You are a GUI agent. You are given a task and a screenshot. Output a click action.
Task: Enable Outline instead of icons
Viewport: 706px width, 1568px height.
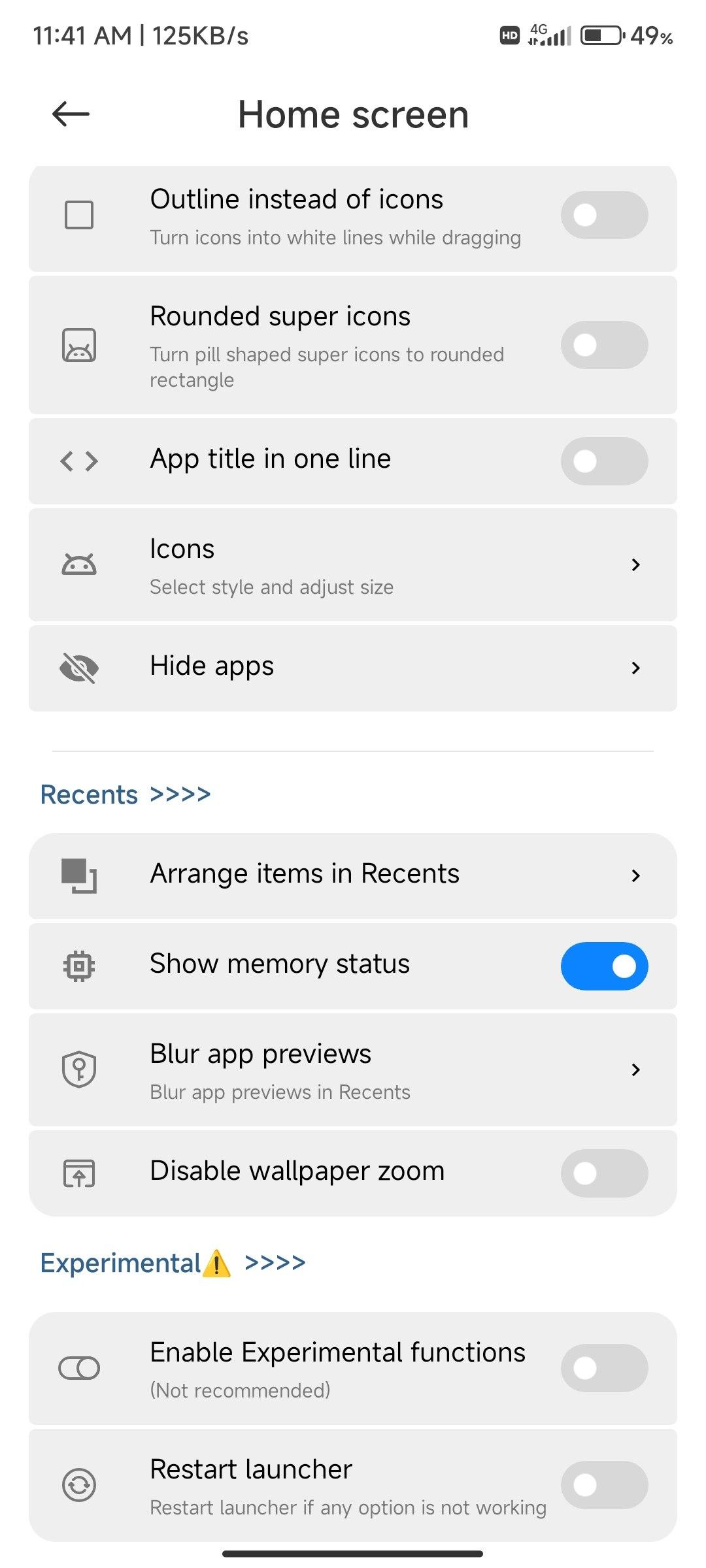[x=604, y=215]
